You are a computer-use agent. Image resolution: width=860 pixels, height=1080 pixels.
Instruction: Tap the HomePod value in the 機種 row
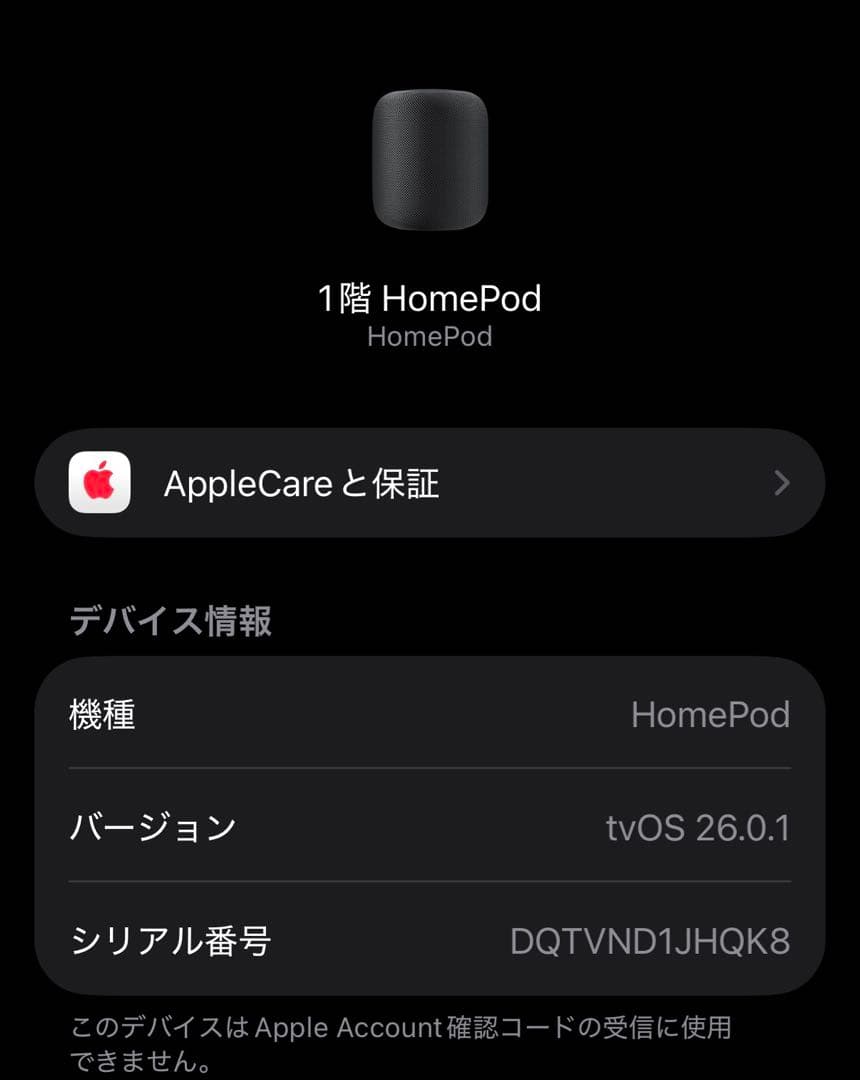click(x=712, y=715)
